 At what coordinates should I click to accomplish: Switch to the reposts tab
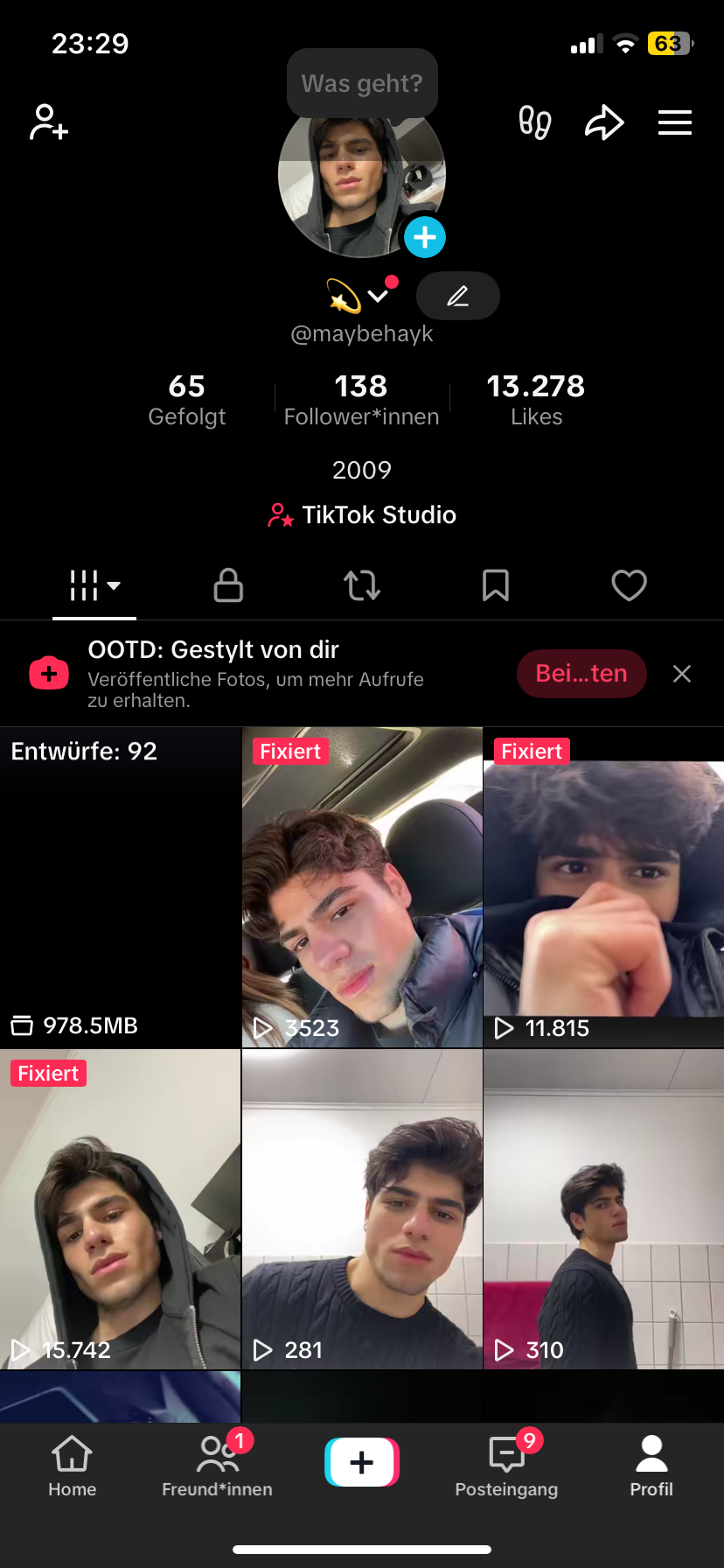(362, 585)
